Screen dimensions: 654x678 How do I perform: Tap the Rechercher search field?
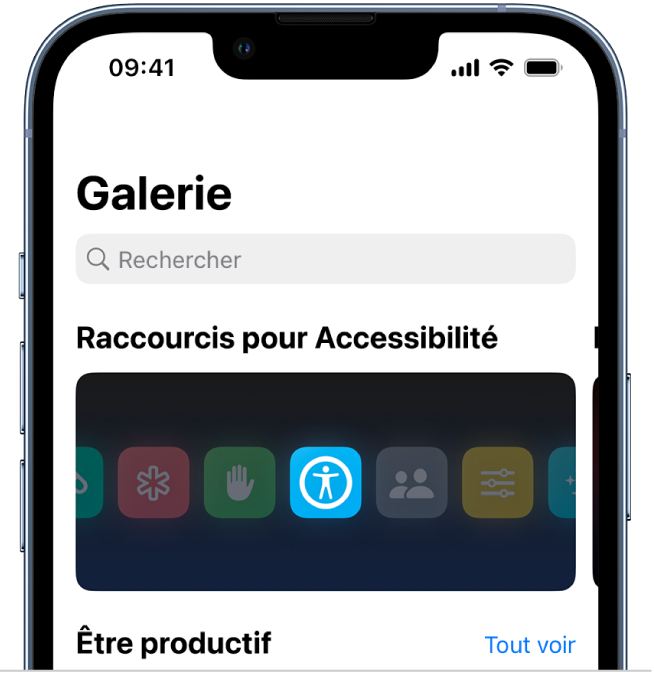click(x=325, y=260)
